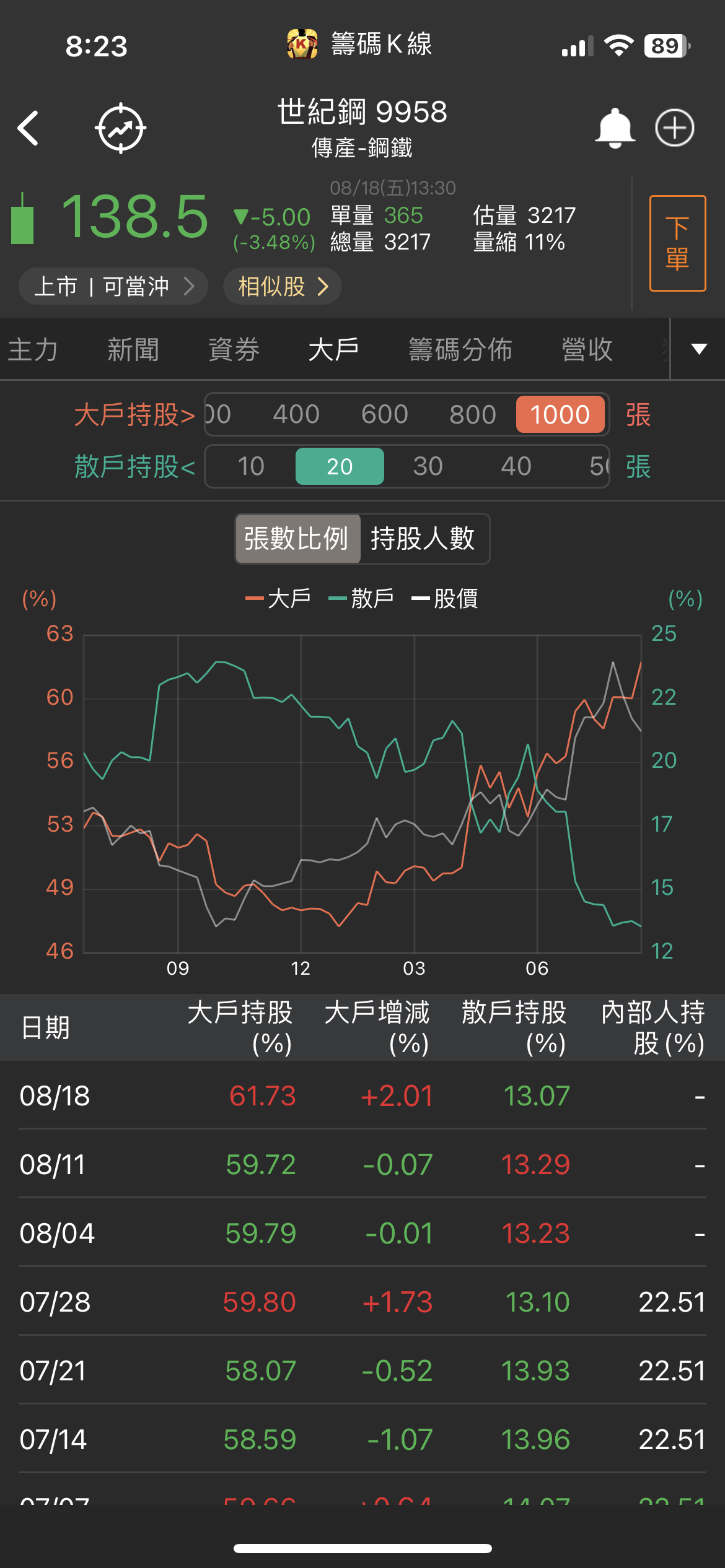Select 30 for 散戶持股 threshold
725x1568 pixels.
tap(428, 466)
